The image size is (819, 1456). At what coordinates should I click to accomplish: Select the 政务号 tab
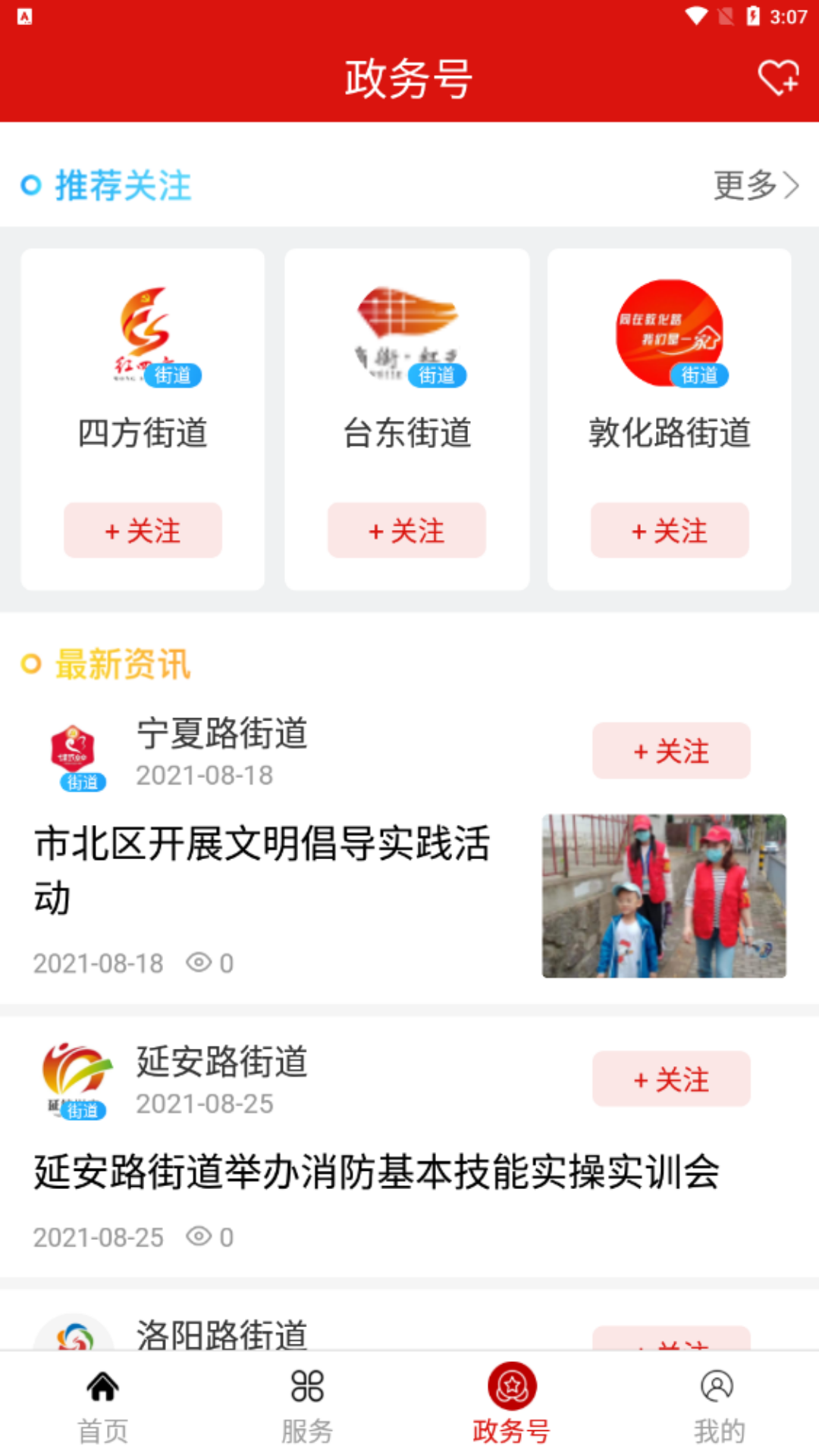pos(512,1407)
